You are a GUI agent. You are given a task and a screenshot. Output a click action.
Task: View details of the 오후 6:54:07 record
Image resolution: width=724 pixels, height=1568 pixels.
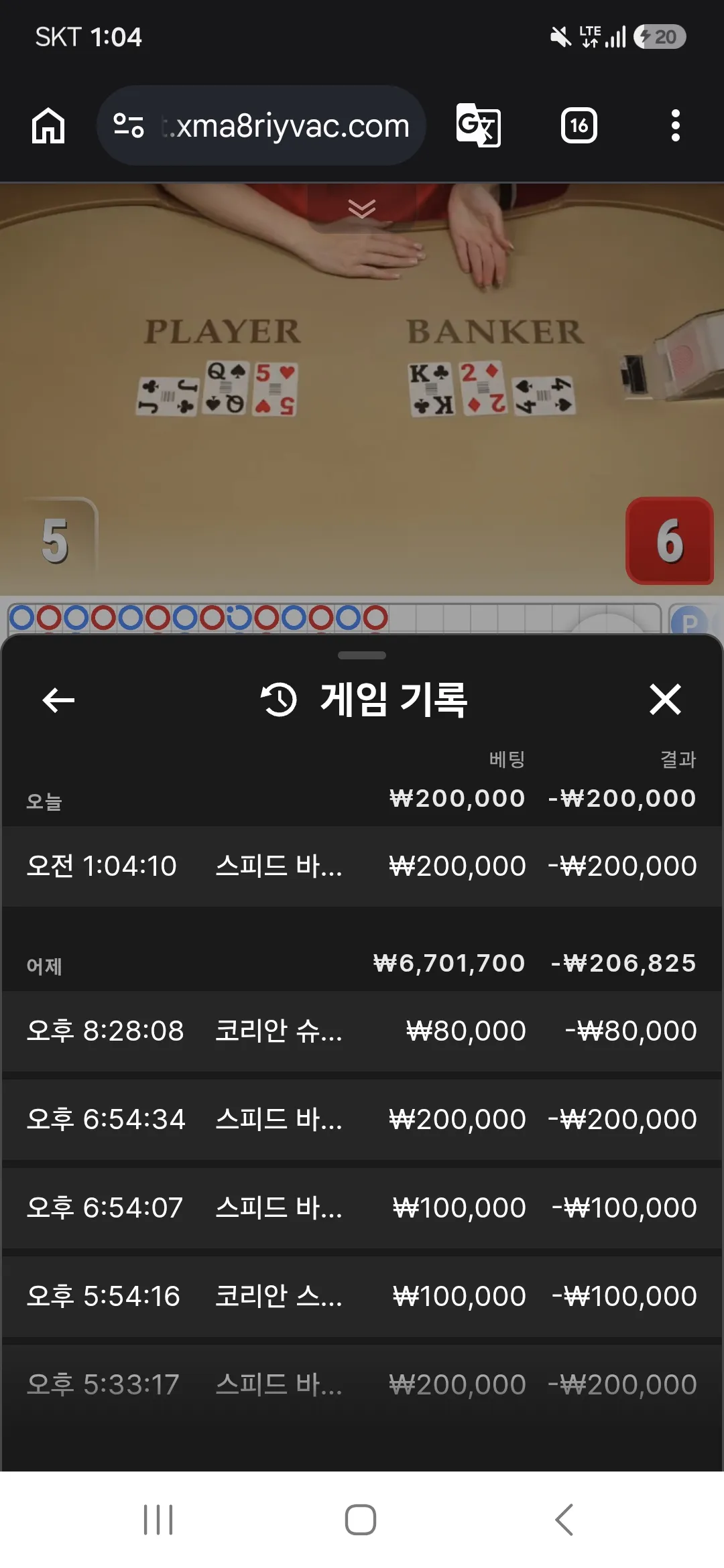(362, 1207)
